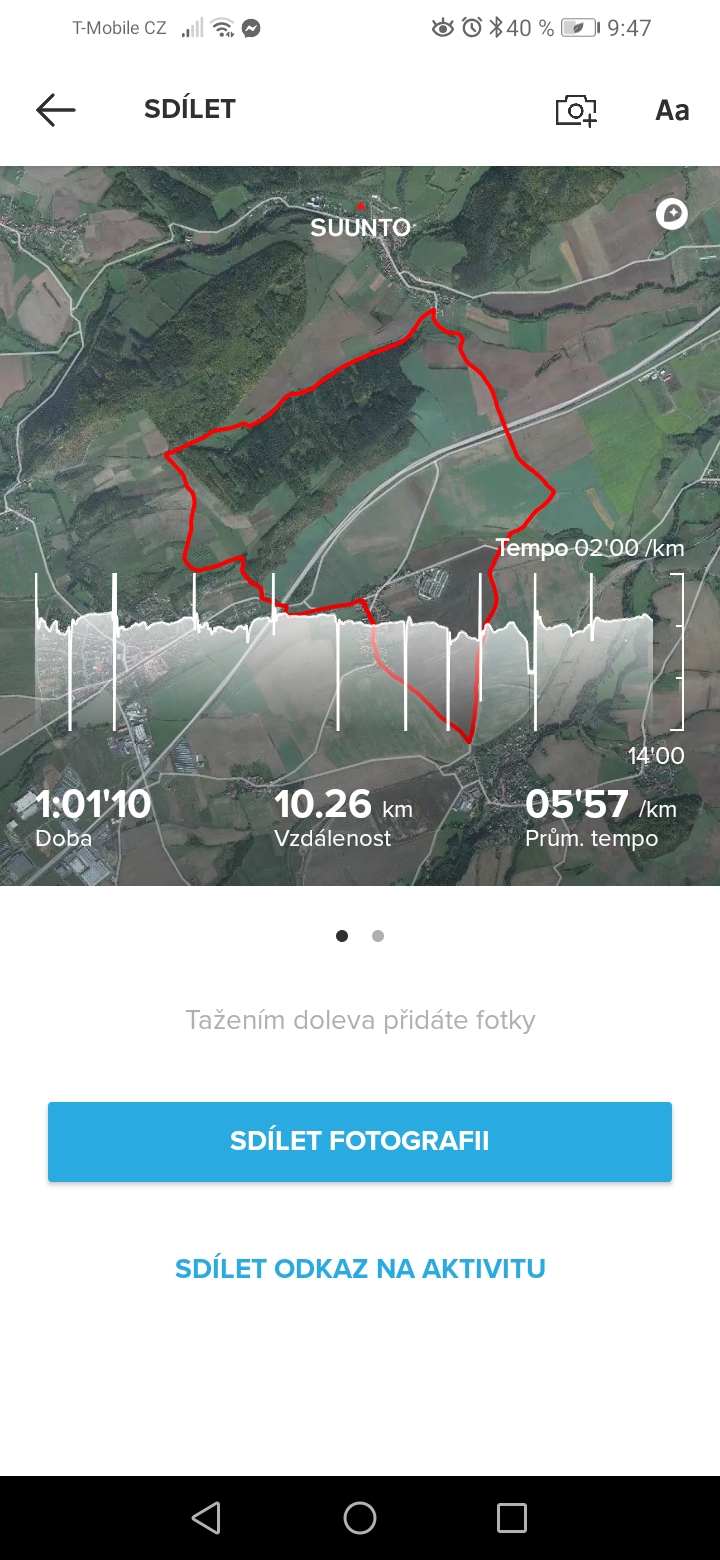
Task: Select Sdílet odkaz na aktivitu link
Action: point(360,1269)
